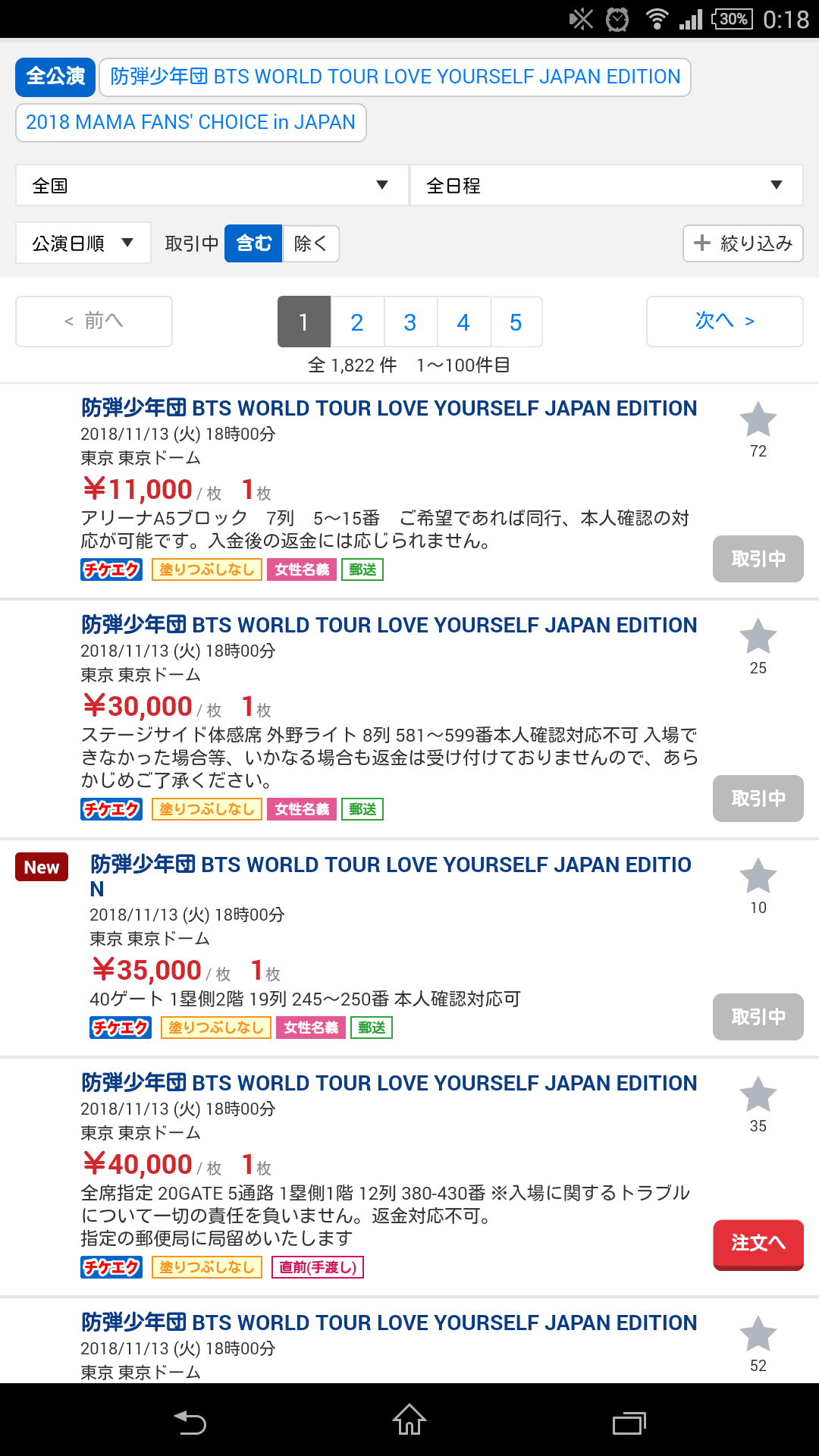Filter by 2018 MAMA FANS' CHOICE in JAPAN

(x=190, y=122)
